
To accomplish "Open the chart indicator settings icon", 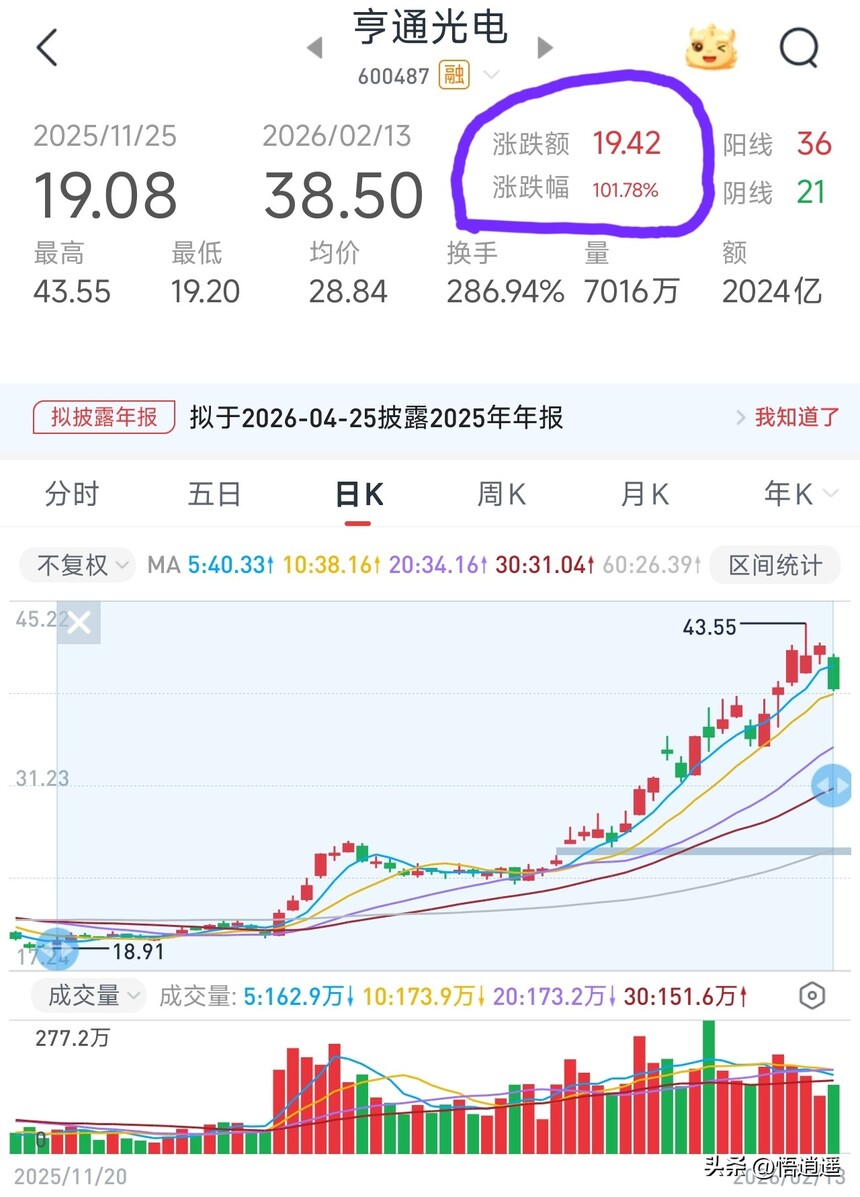I will click(813, 995).
